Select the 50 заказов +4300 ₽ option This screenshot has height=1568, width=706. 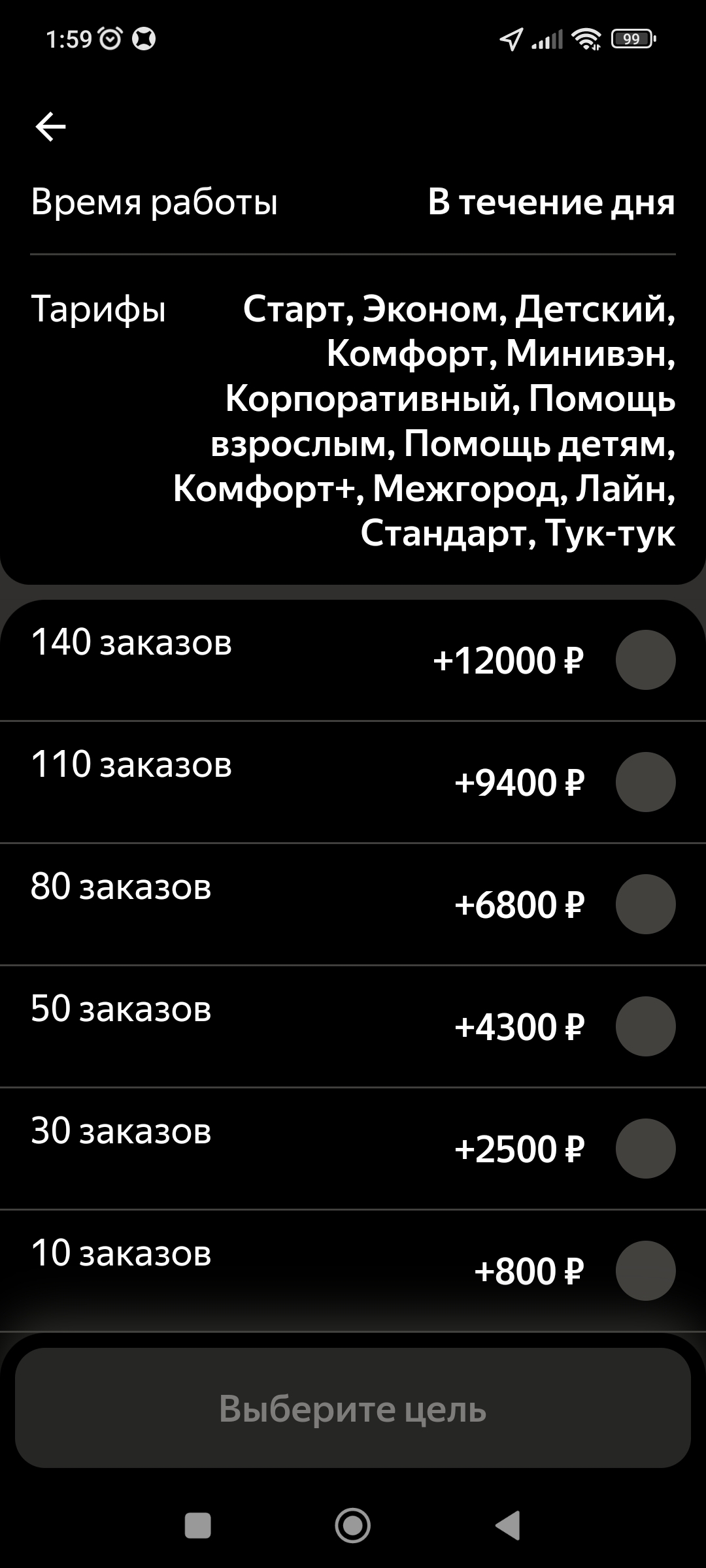click(645, 1026)
